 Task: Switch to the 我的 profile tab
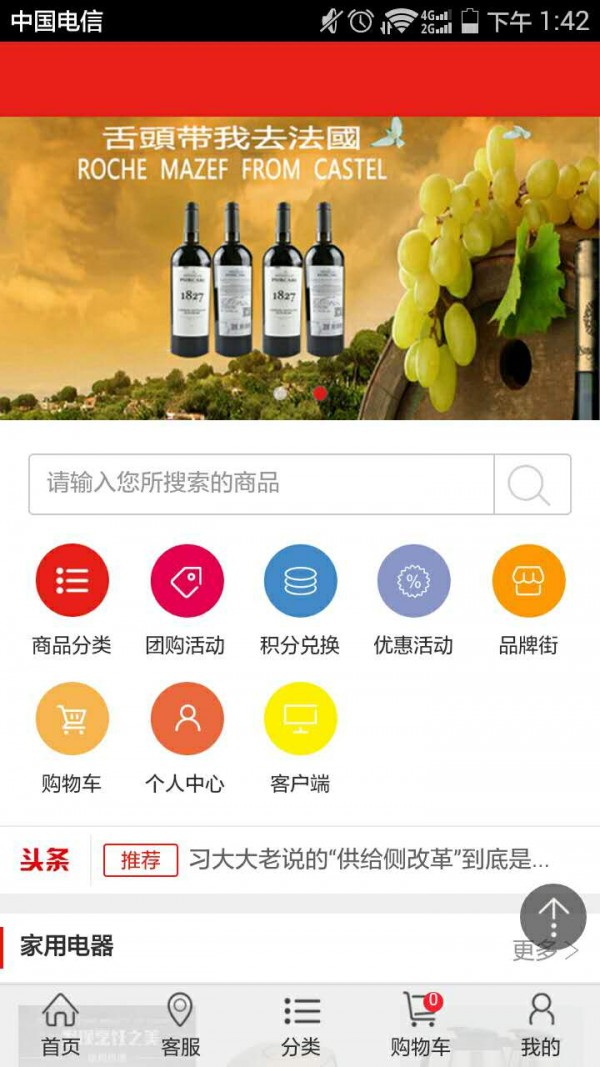coord(541,1025)
